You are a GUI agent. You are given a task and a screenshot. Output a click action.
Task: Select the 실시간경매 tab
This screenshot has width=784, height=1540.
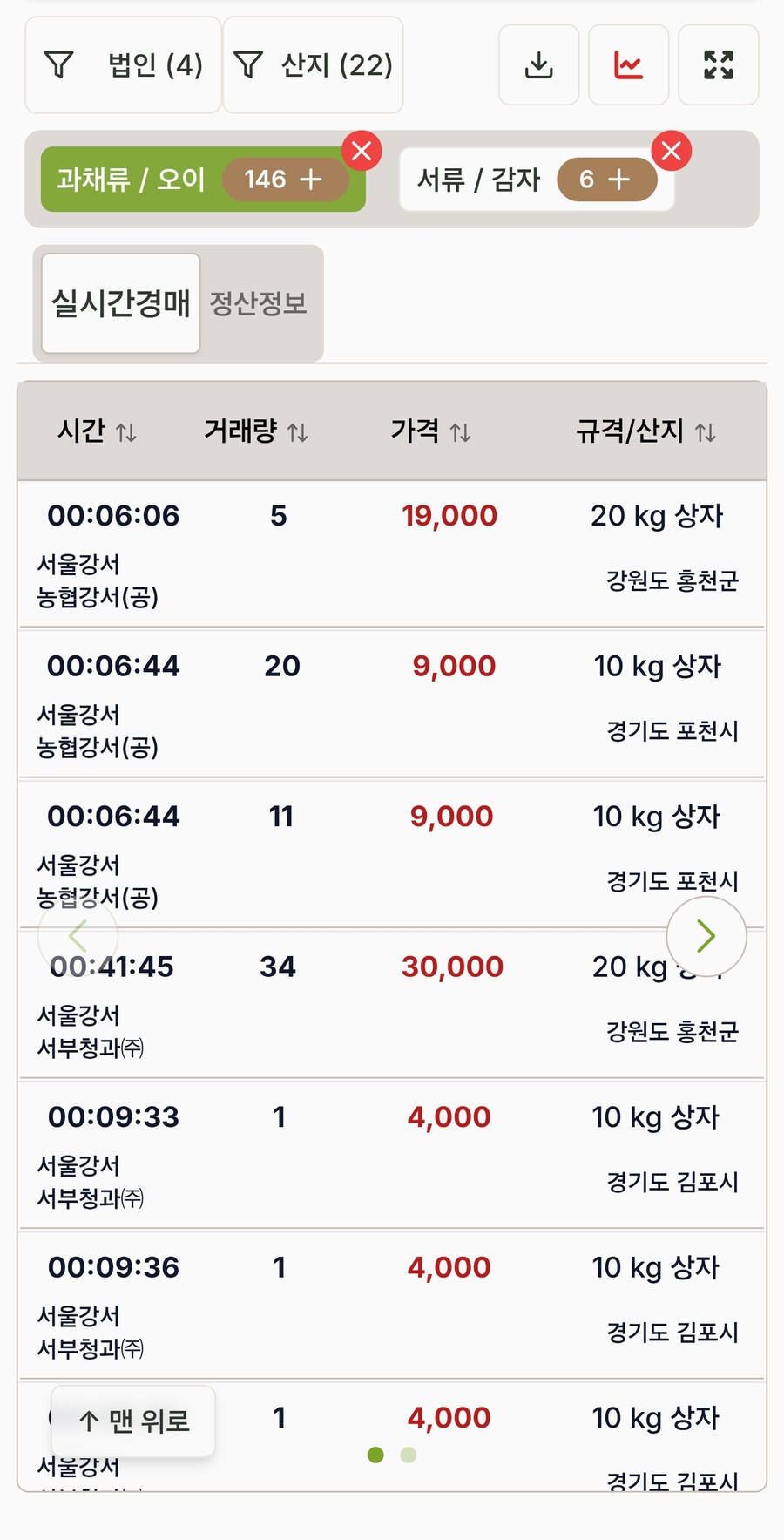click(x=119, y=303)
